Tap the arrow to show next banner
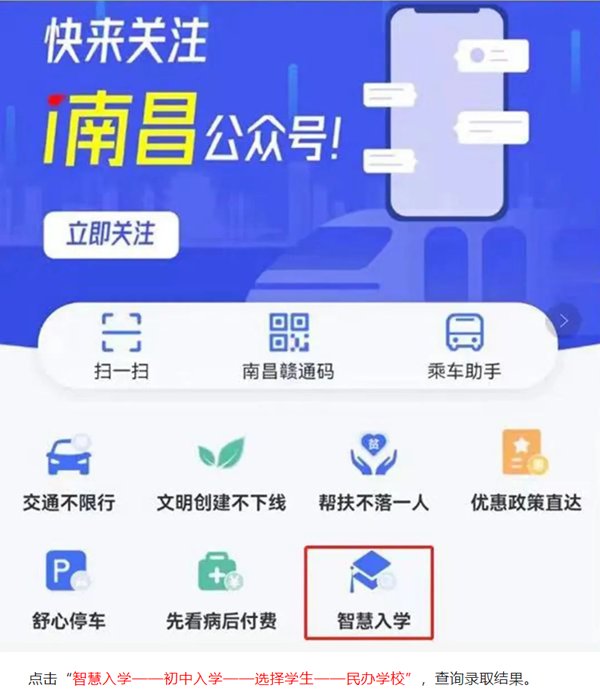 (x=565, y=321)
